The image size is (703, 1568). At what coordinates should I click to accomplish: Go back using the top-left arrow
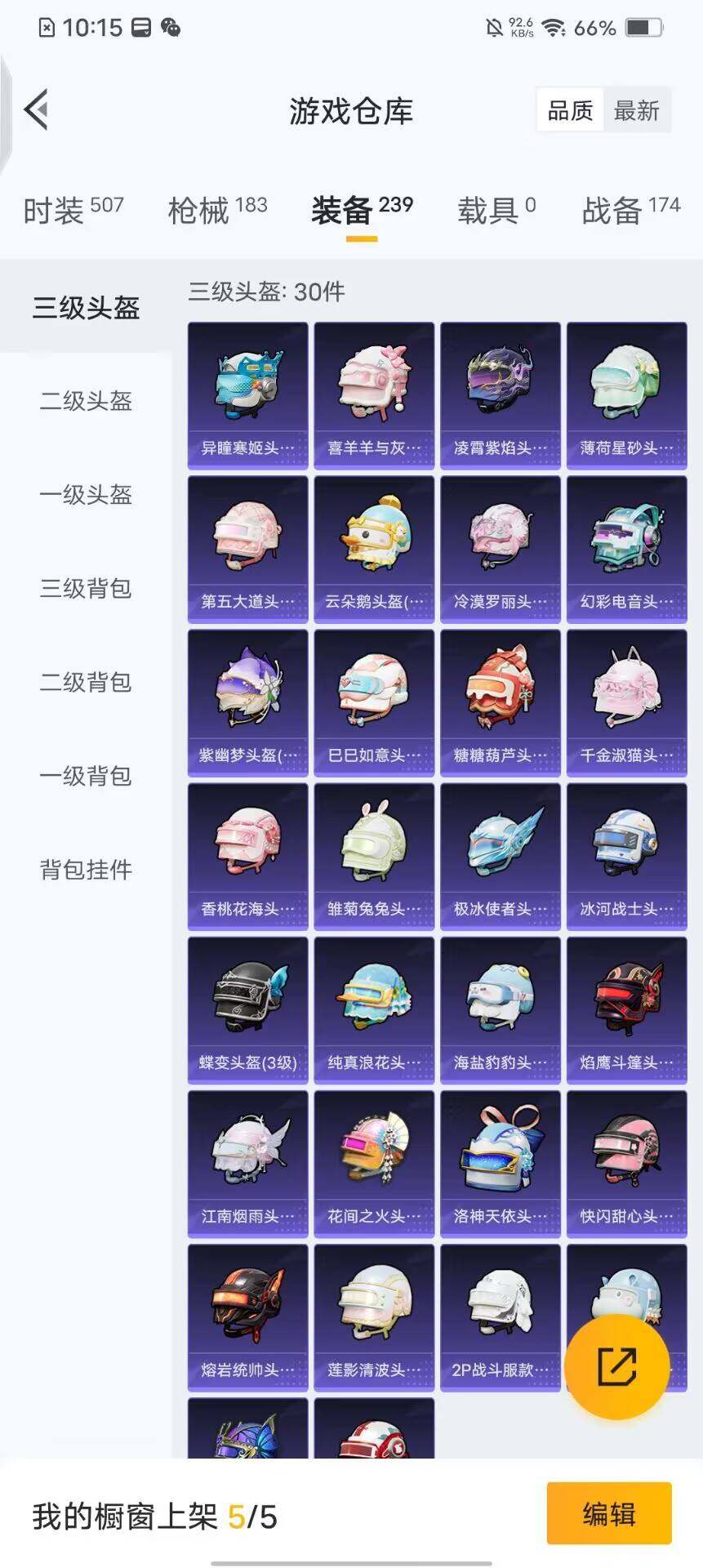[37, 109]
